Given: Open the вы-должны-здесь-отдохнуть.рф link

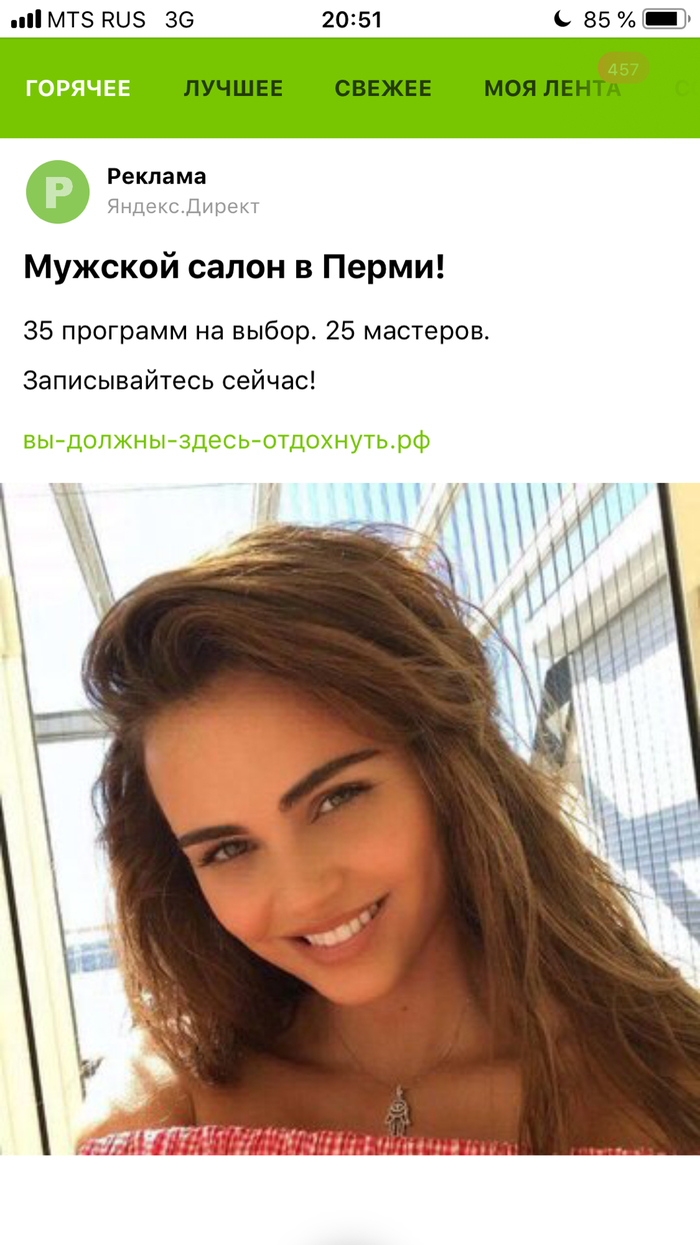Looking at the screenshot, I should [x=227, y=441].
